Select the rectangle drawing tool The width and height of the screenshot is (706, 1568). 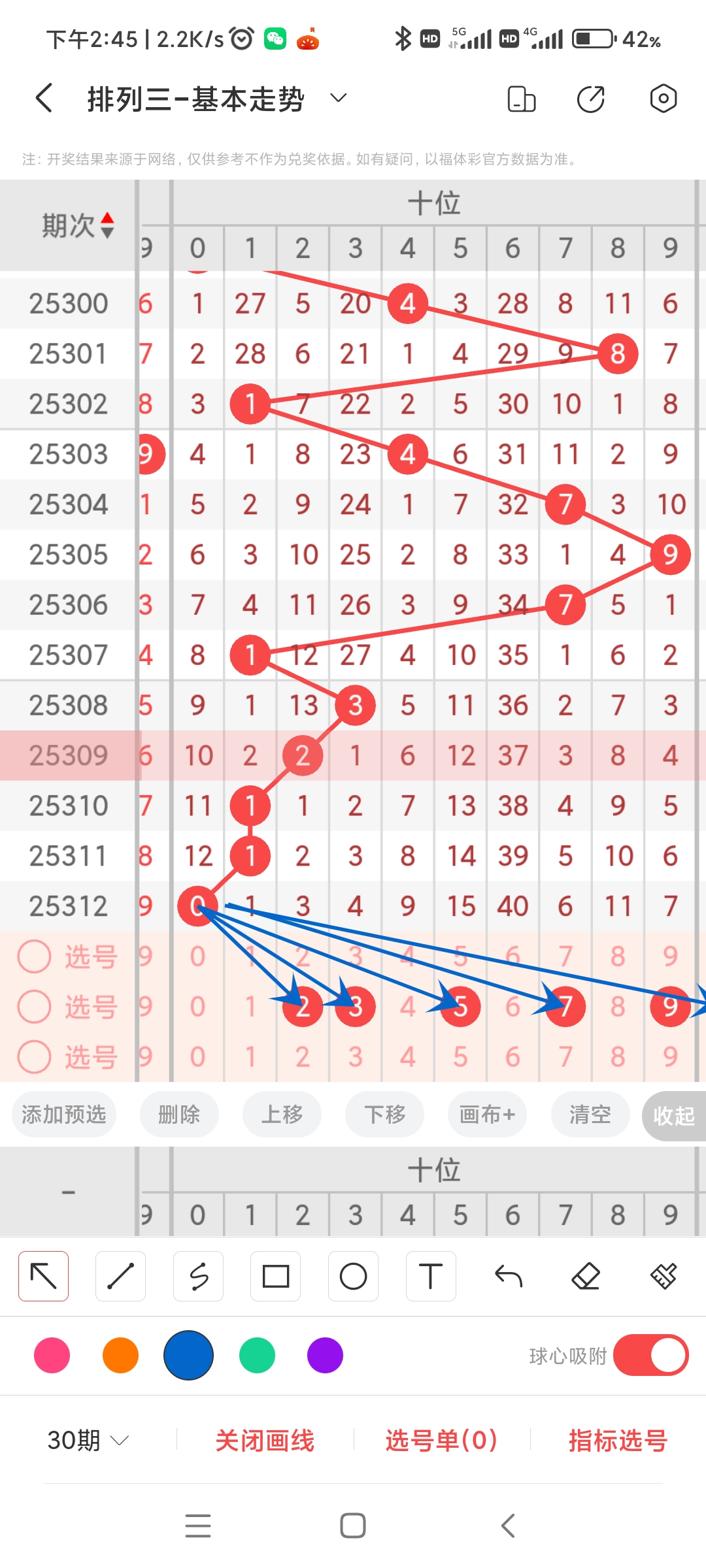(275, 1275)
